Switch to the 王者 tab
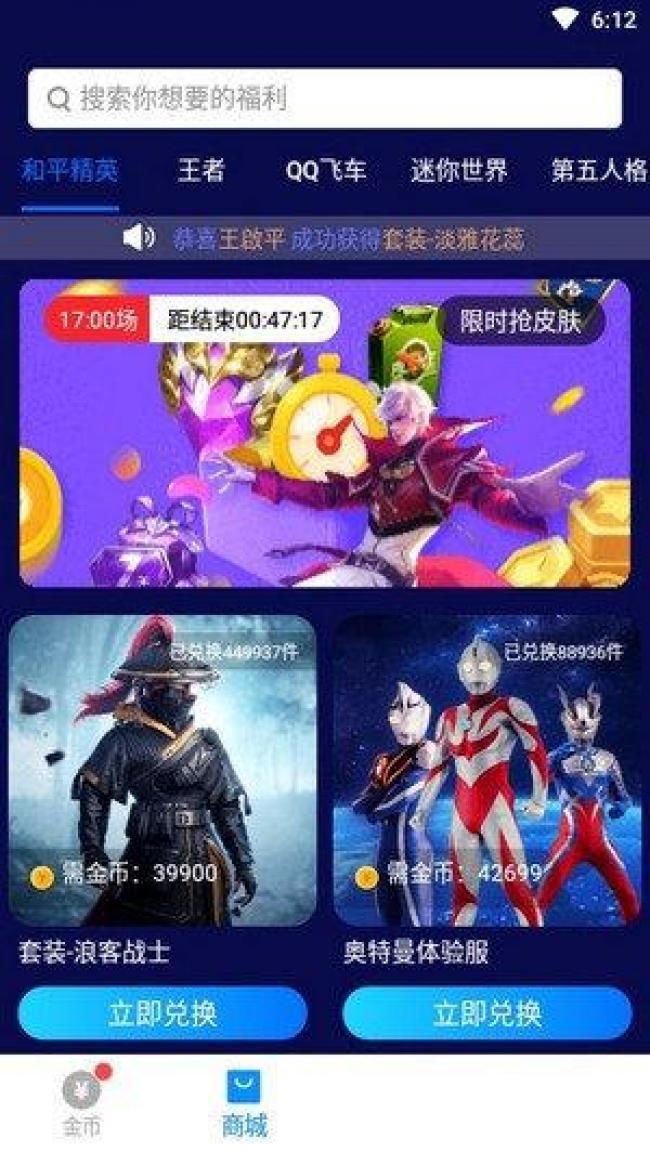650x1152 pixels. pyautogui.click(x=201, y=170)
